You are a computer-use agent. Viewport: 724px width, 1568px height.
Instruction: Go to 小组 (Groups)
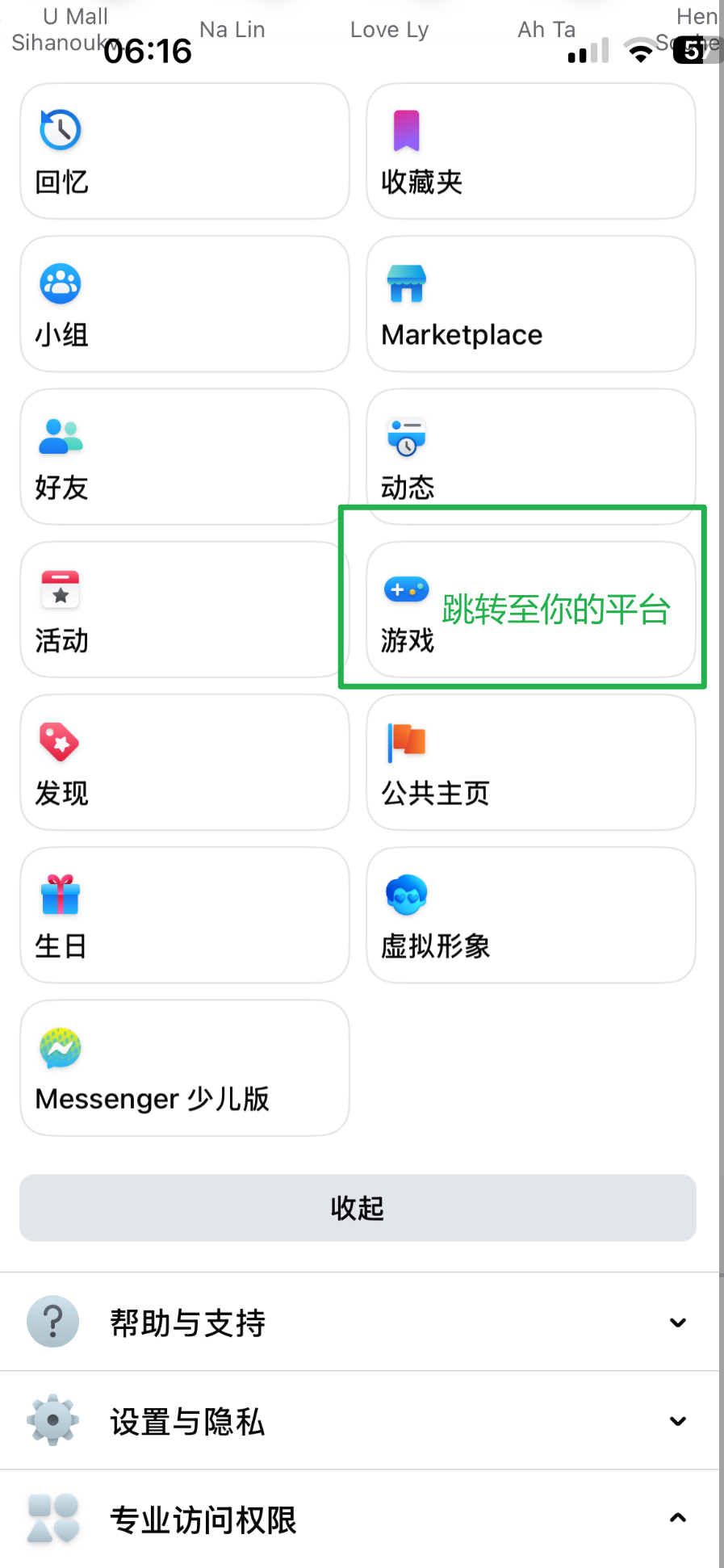tap(184, 304)
